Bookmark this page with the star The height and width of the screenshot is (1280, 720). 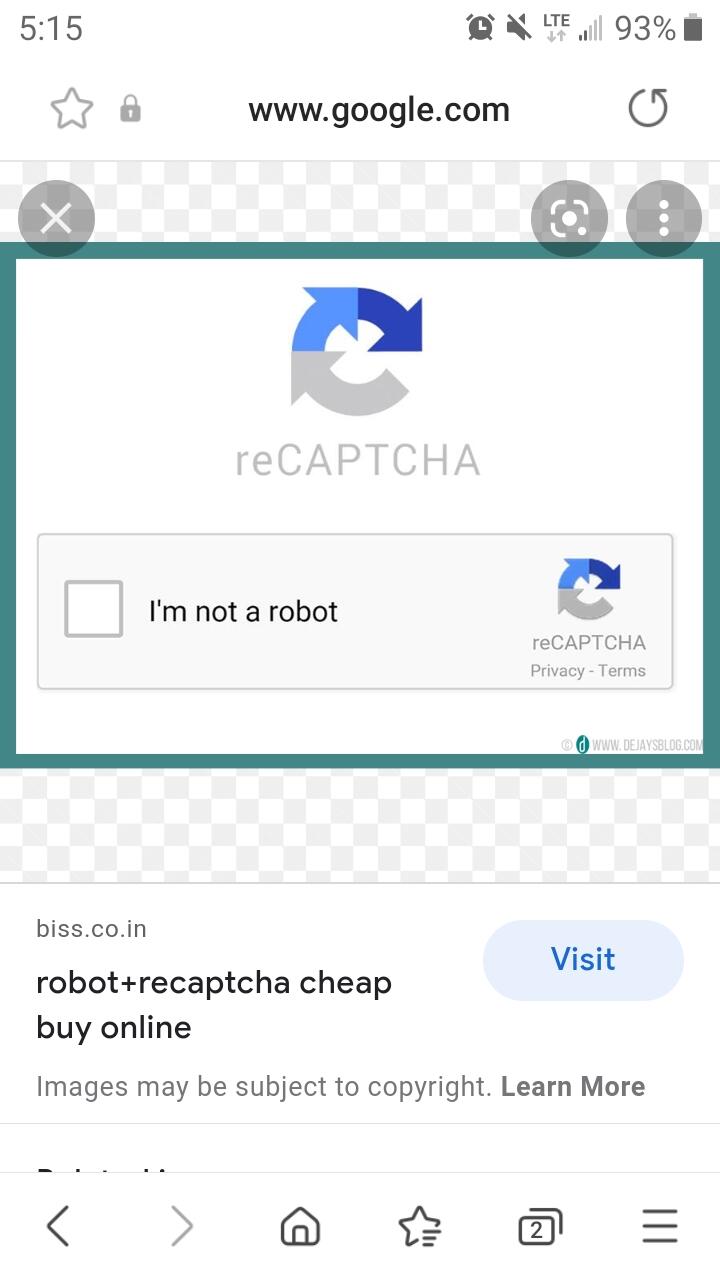click(72, 109)
